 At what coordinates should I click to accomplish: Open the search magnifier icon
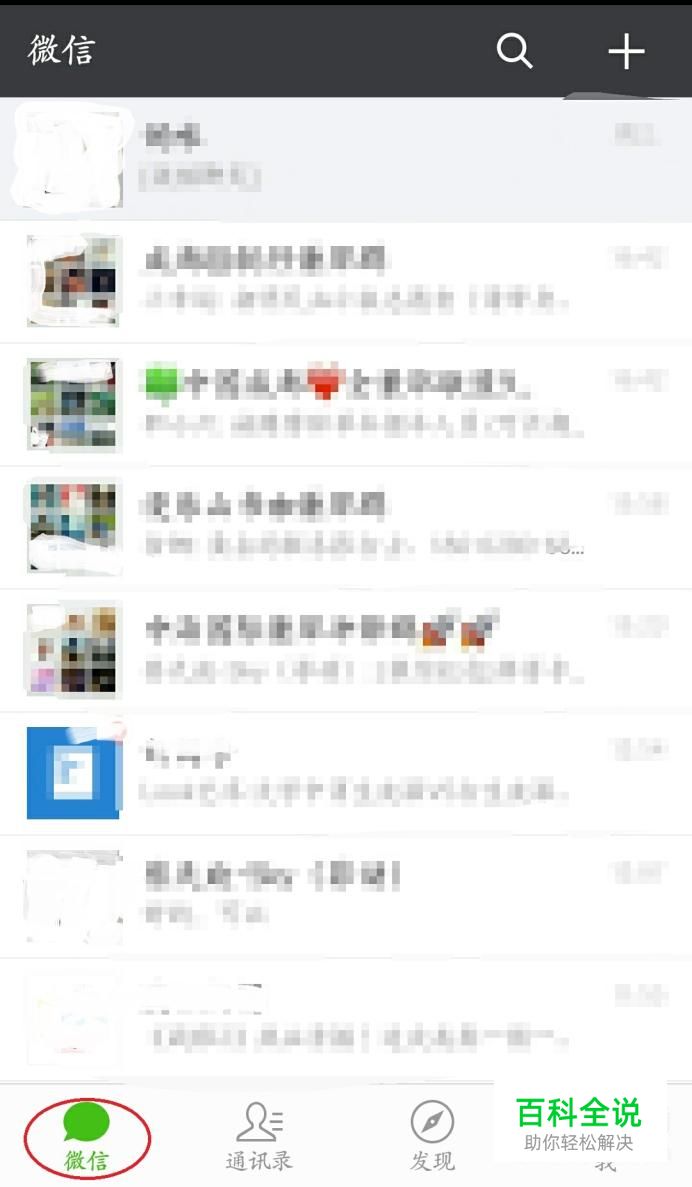coord(514,51)
